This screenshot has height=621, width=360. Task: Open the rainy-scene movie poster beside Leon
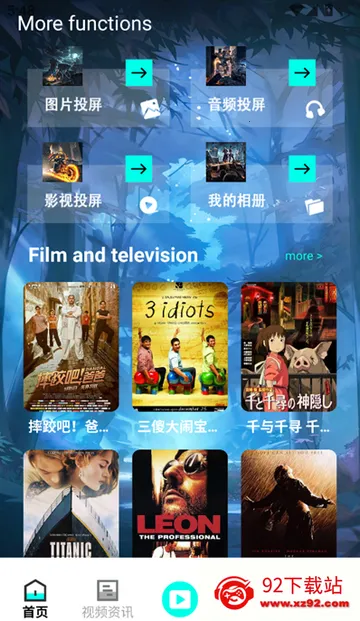pyautogui.click(x=289, y=503)
